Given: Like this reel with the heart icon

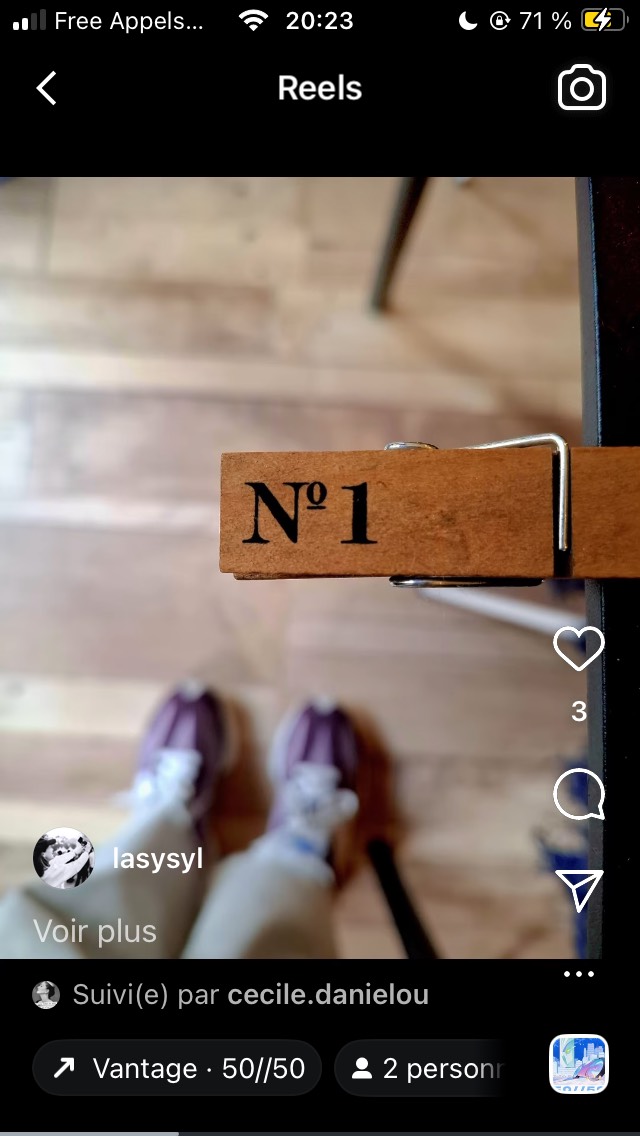Looking at the screenshot, I should [x=579, y=650].
